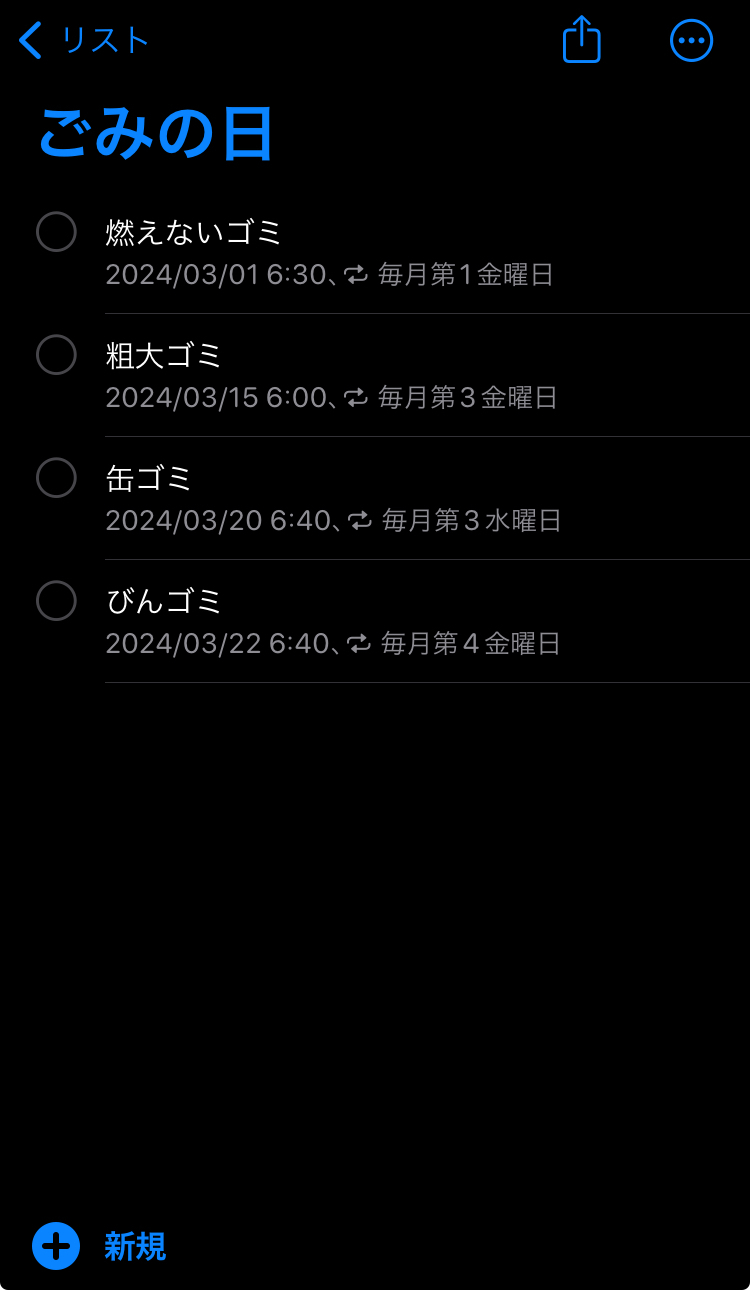Image resolution: width=750 pixels, height=1290 pixels.
Task: Tick the びんゴミ reminder circle
Action: coord(56,601)
